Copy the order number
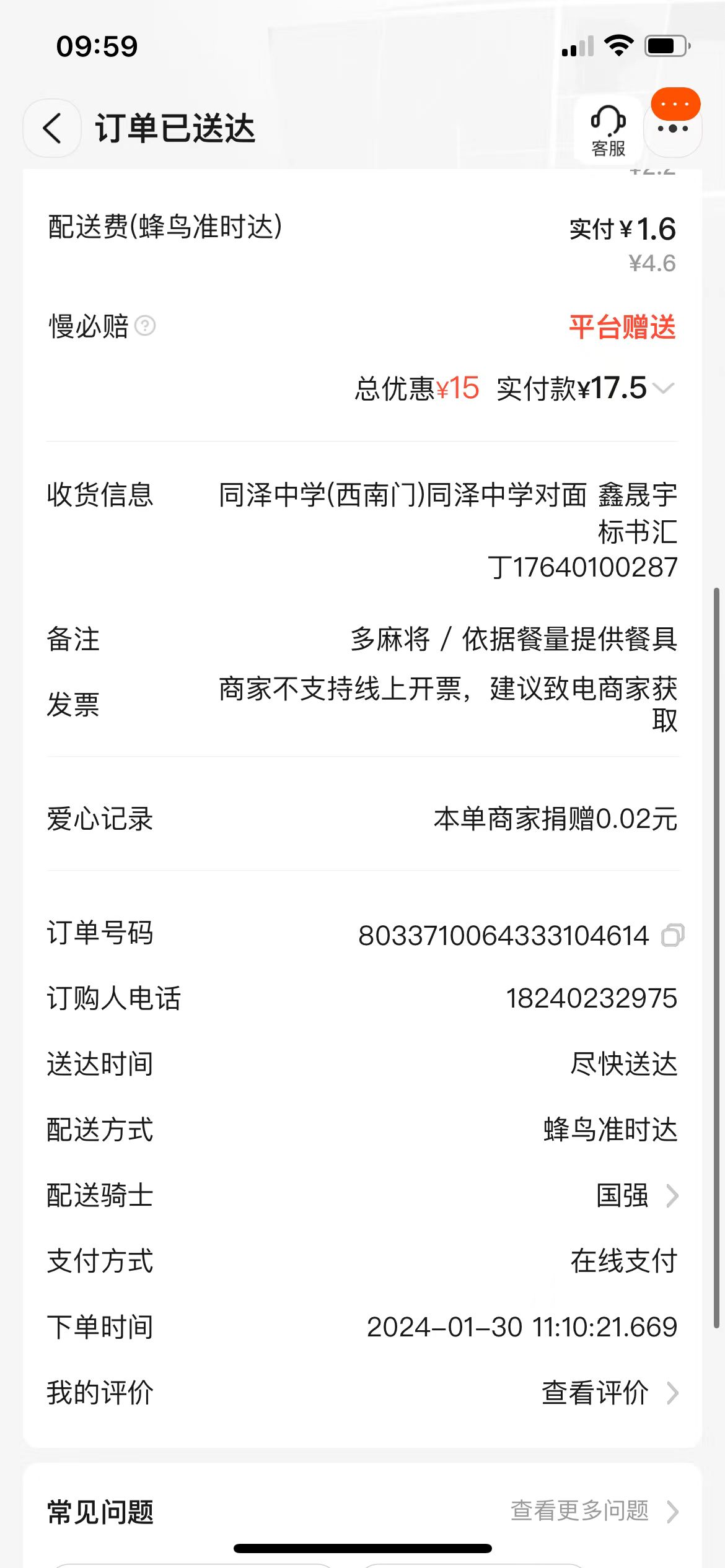The height and width of the screenshot is (1568, 725). [x=672, y=935]
